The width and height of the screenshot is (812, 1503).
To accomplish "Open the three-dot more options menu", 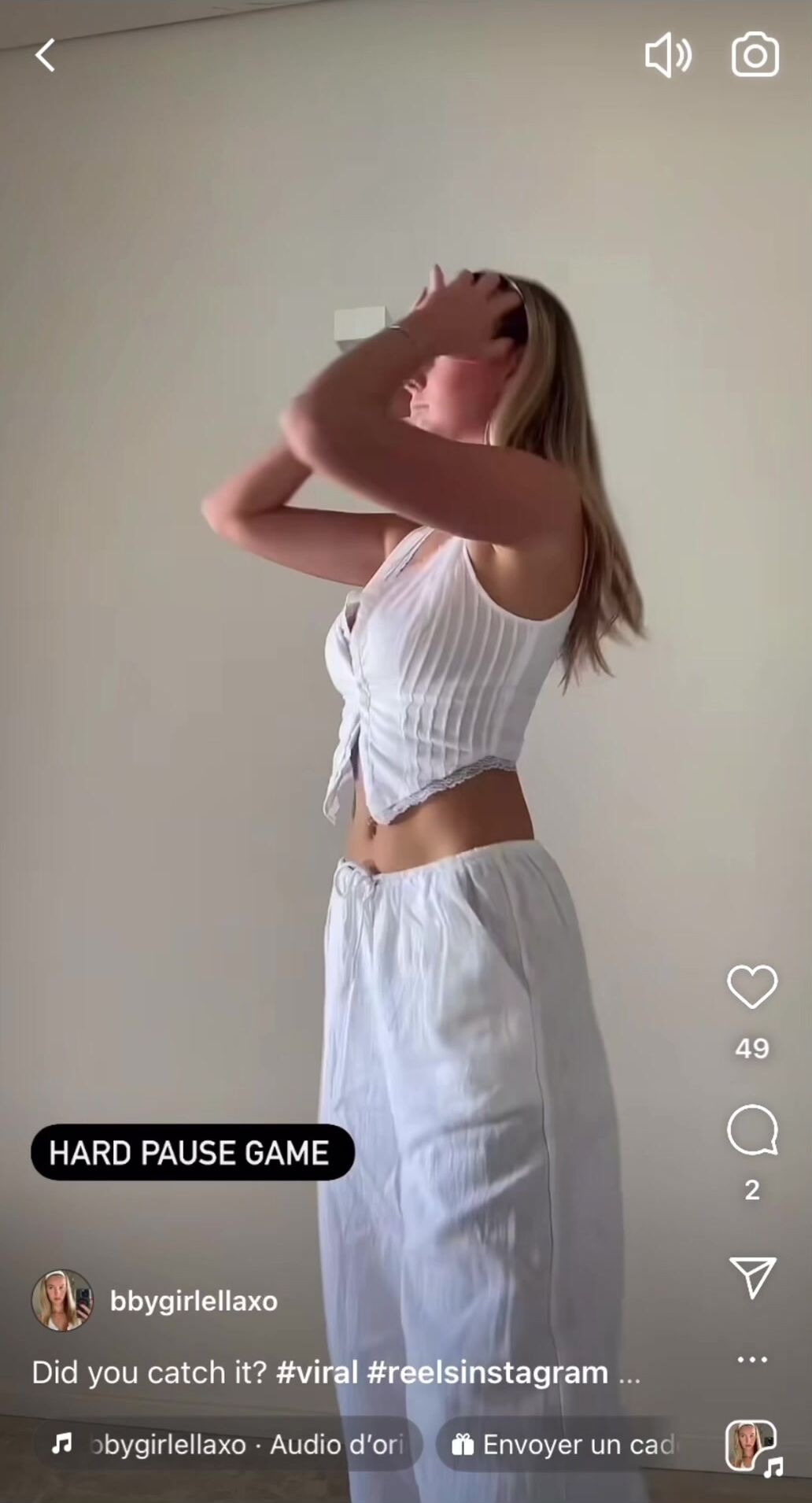I will (752, 1359).
